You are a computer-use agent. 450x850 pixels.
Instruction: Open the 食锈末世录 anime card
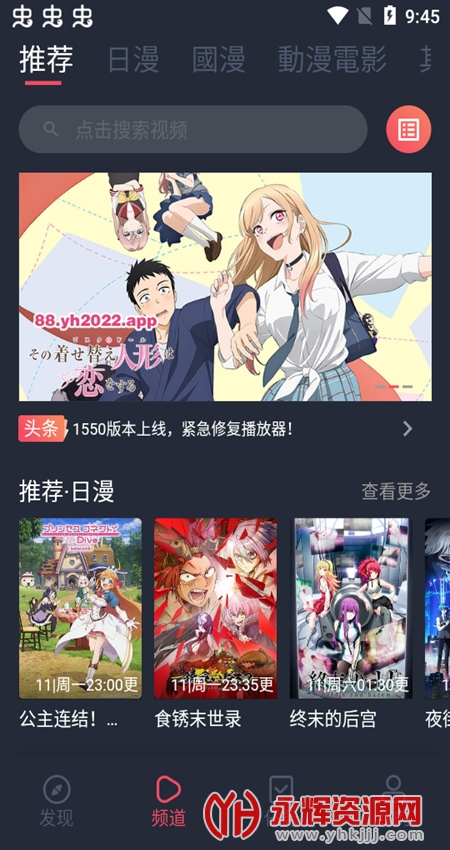tap(215, 623)
